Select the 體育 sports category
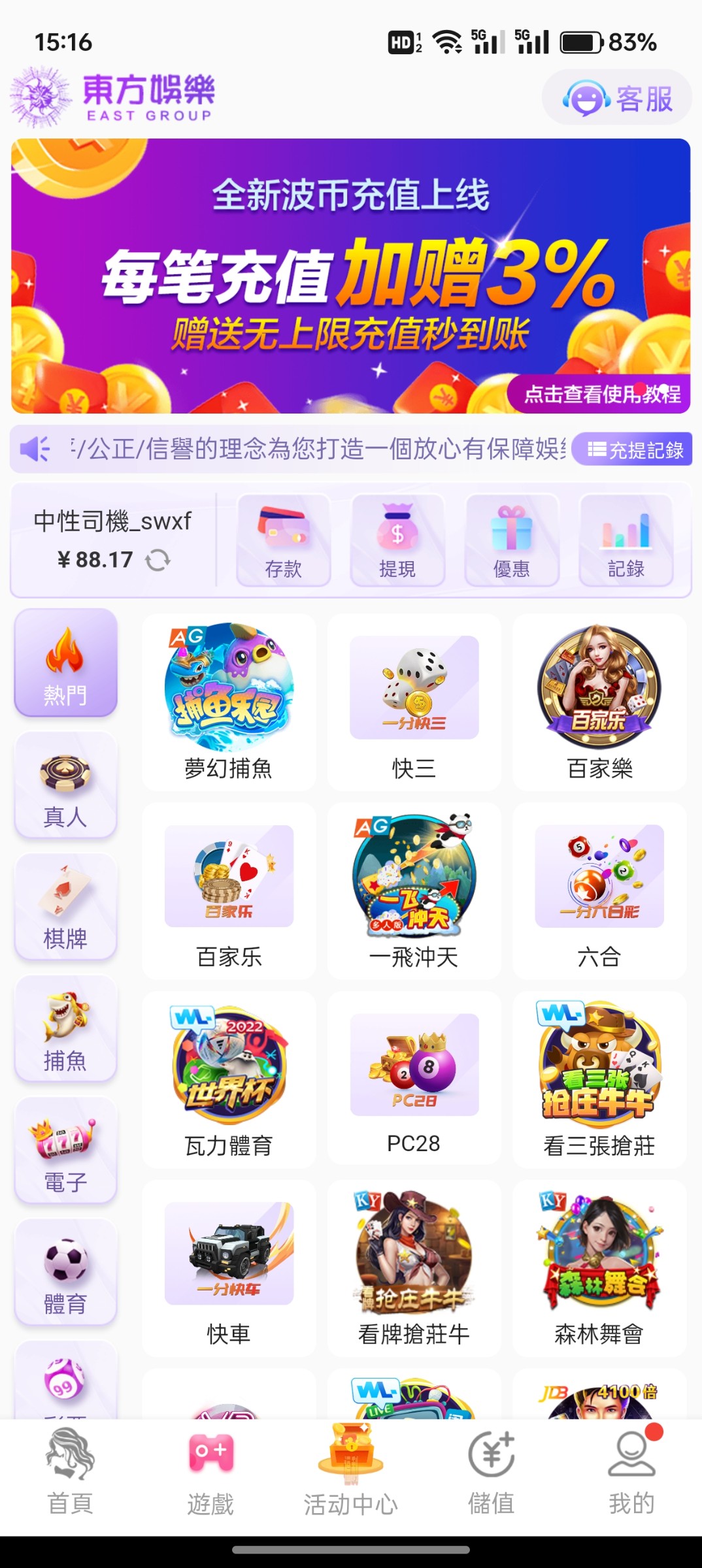 click(x=65, y=1272)
